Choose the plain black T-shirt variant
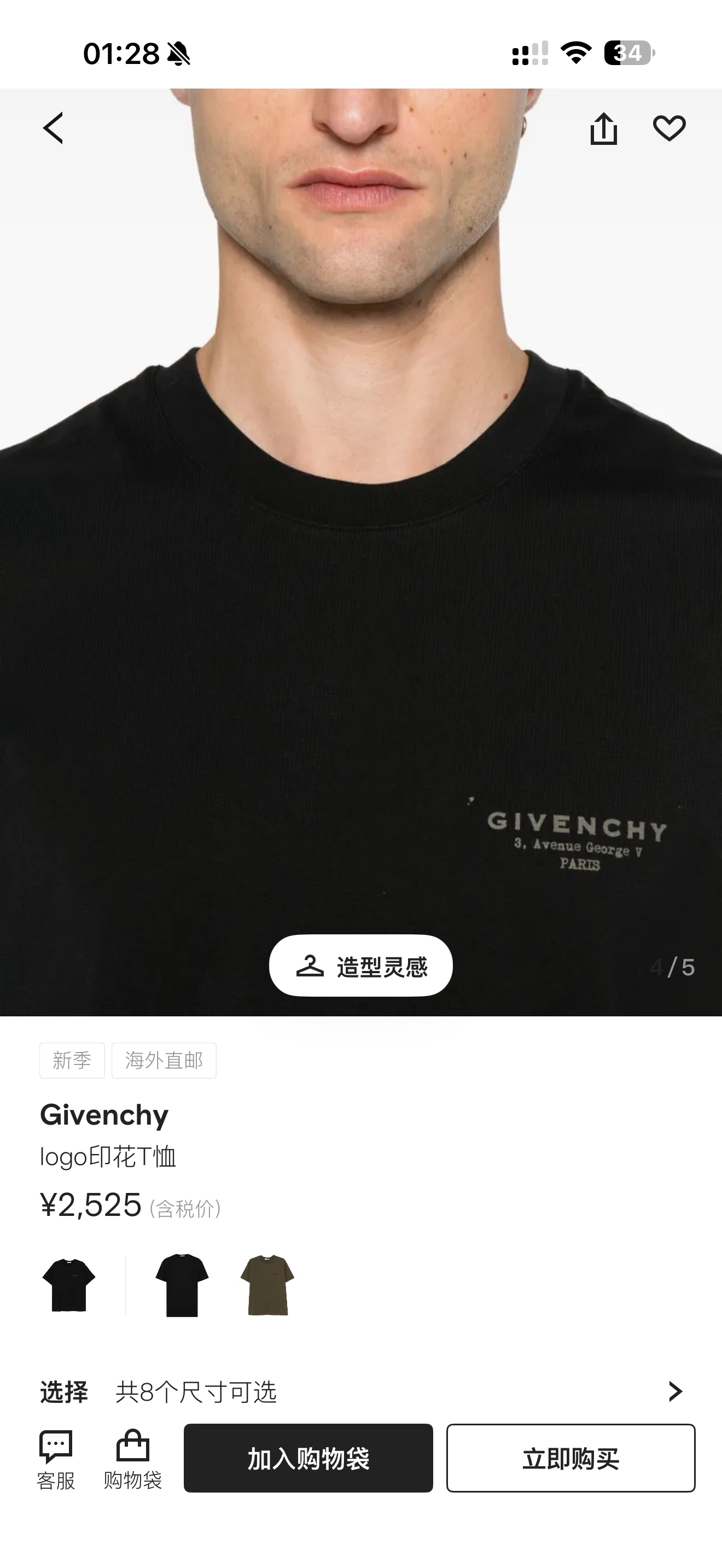The height and width of the screenshot is (1568, 722). tap(182, 1285)
